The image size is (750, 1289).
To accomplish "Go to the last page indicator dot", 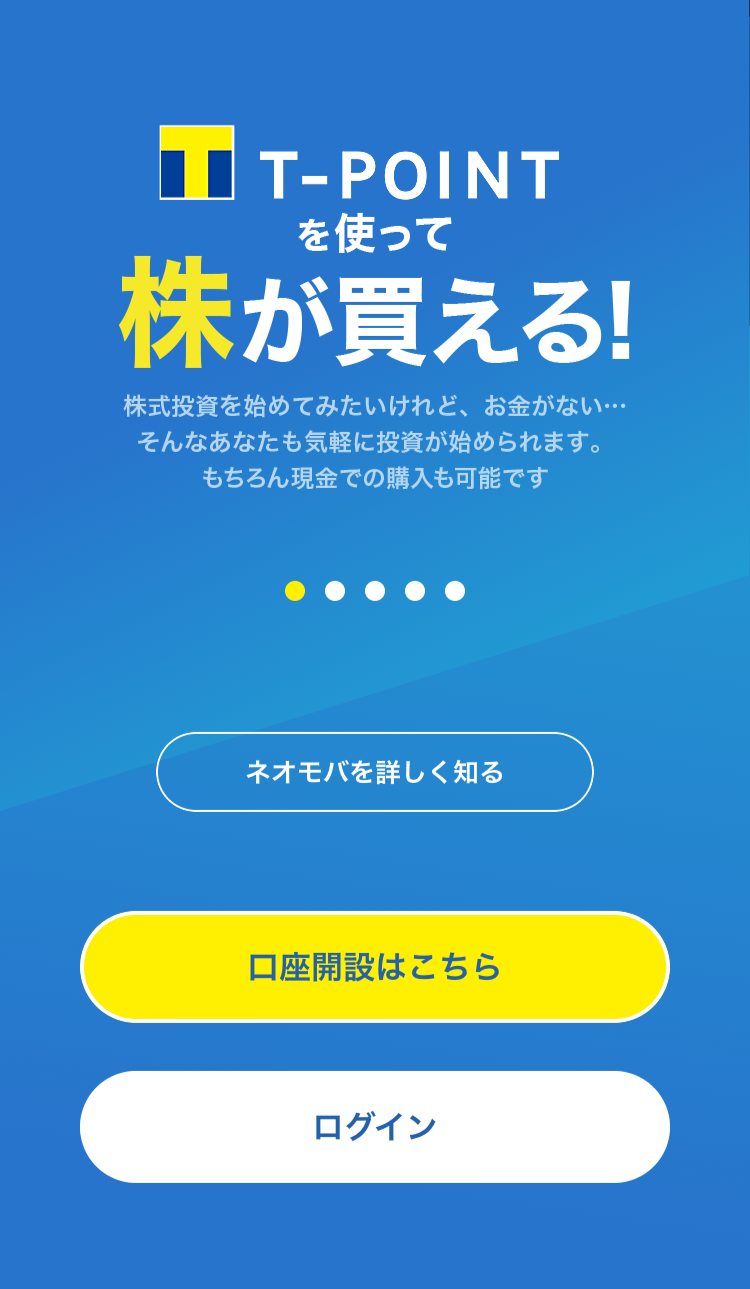I will click(x=455, y=591).
